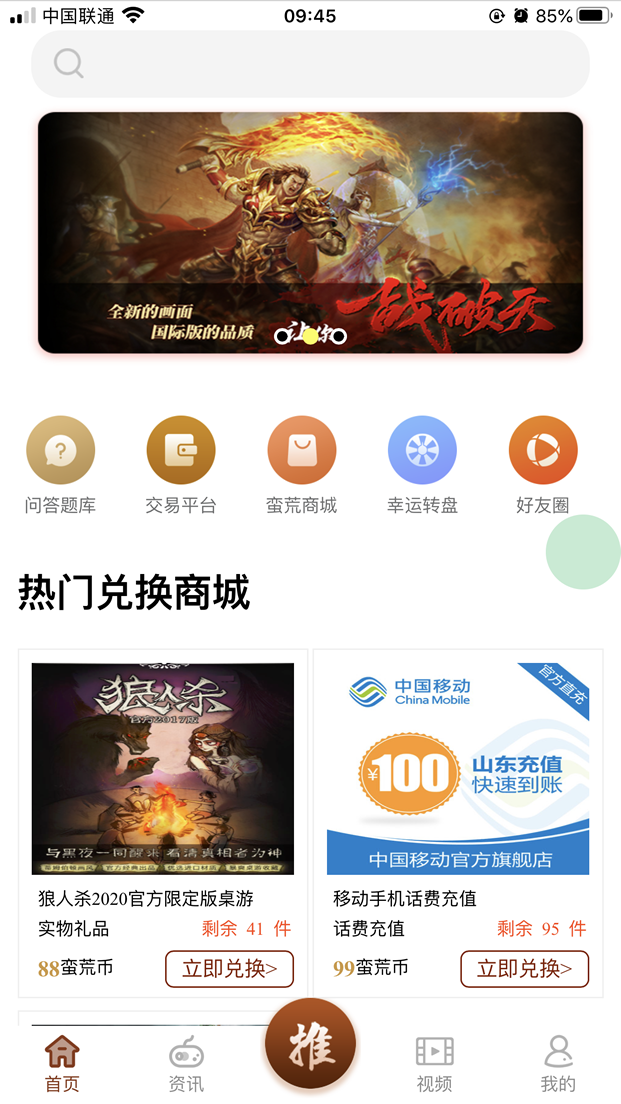Switch to the 我的 tab
The width and height of the screenshot is (621, 1104).
coord(558,1064)
